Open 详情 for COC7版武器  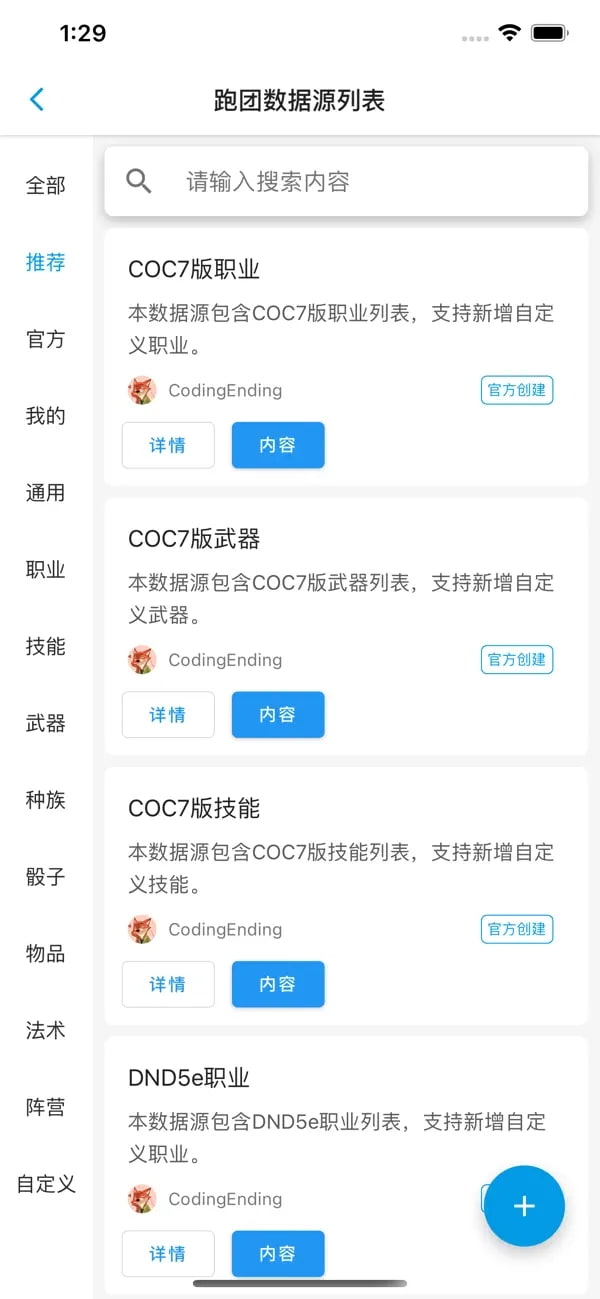[x=168, y=715]
